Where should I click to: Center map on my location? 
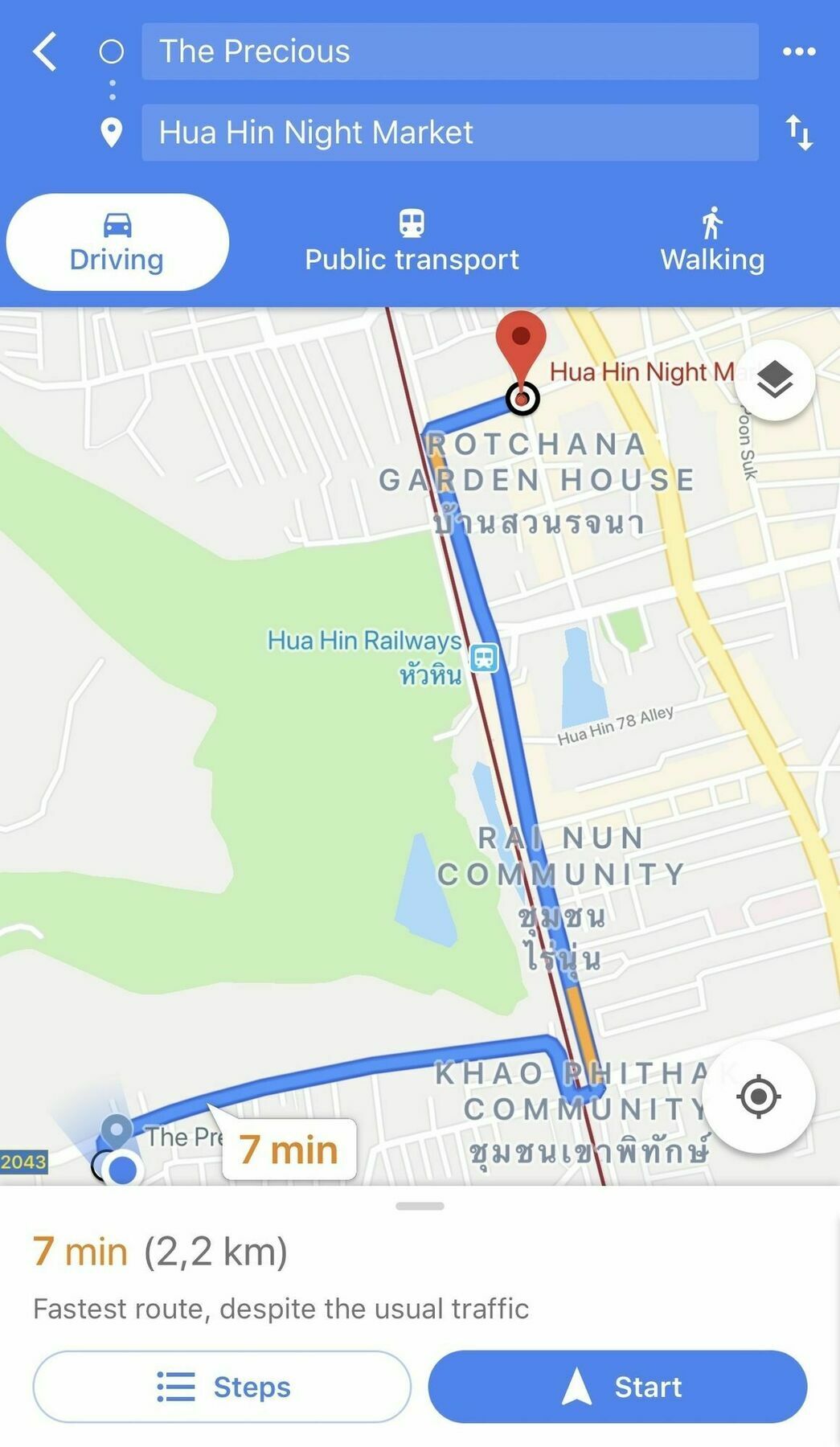[758, 1096]
